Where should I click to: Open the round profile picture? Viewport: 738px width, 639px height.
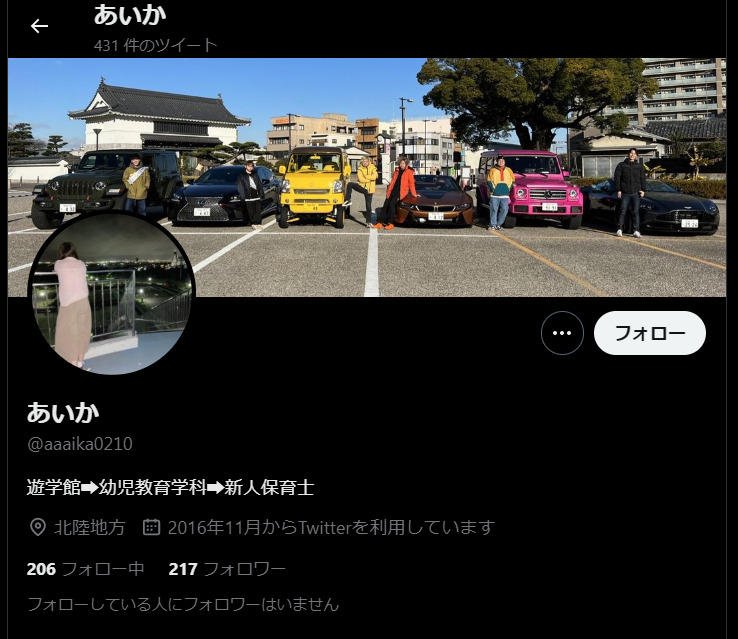[x=111, y=293]
